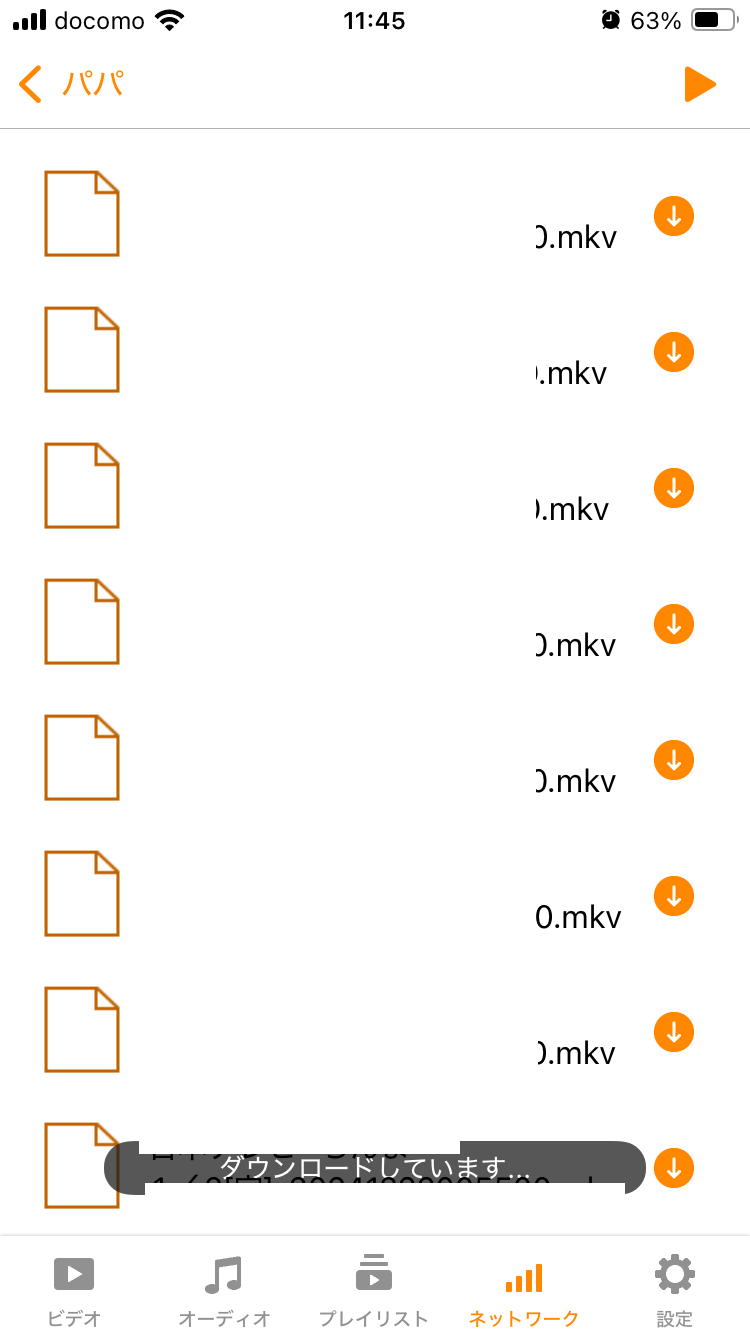
Task: Tap the network signal bars icon labeled ネットワーク
Action: click(523, 1274)
